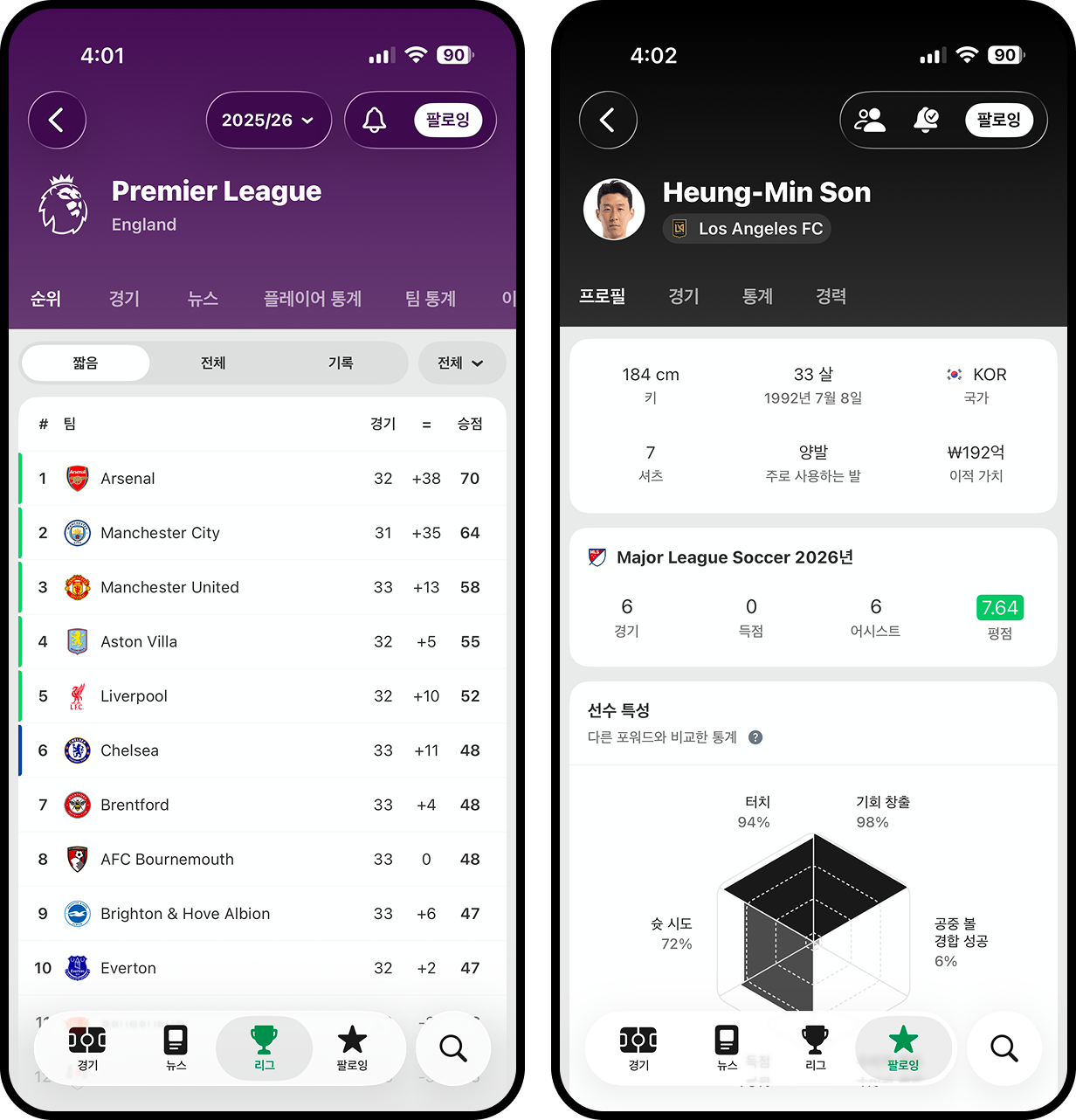Switch to Heung-Min Son's 통계 tab
The image size is (1076, 1120).
click(x=757, y=296)
